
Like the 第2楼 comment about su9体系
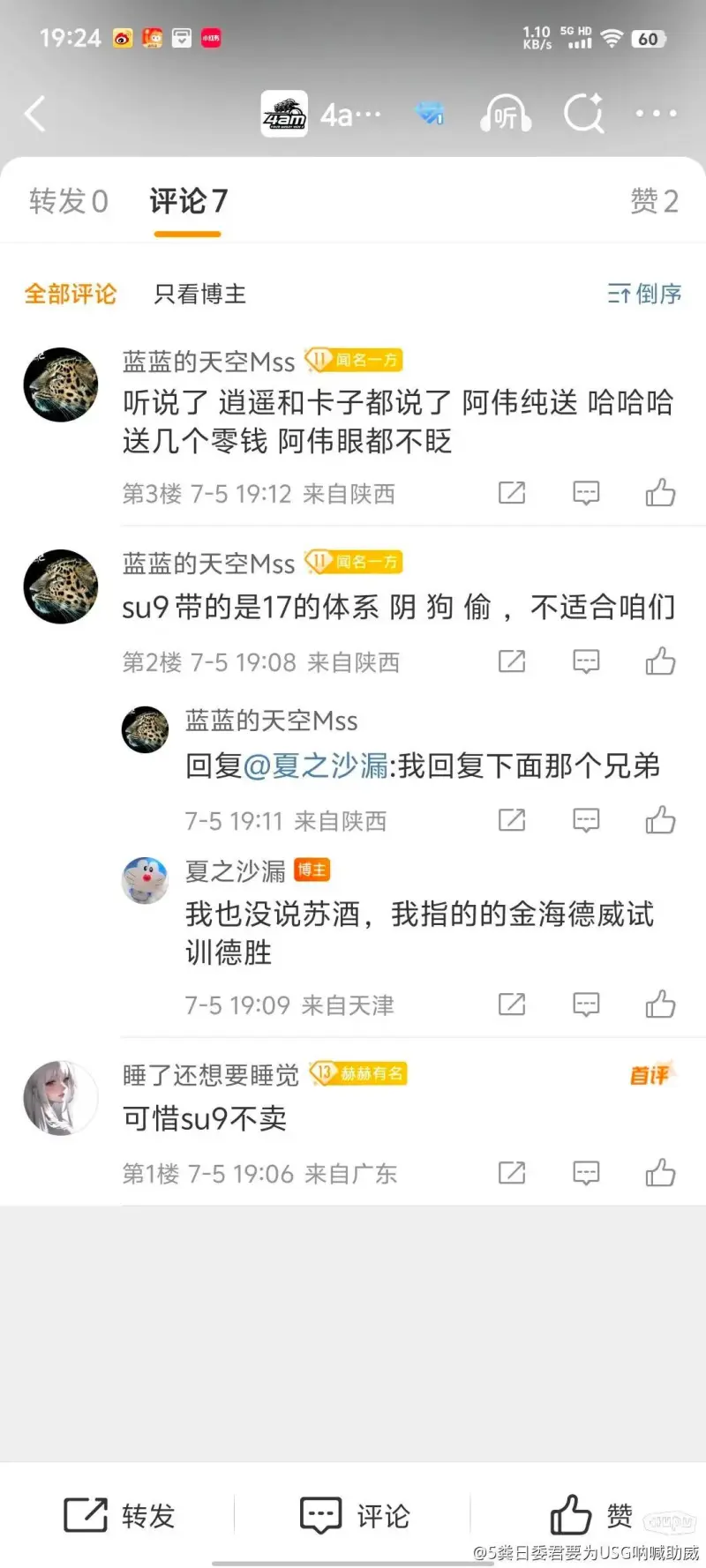[x=660, y=661]
